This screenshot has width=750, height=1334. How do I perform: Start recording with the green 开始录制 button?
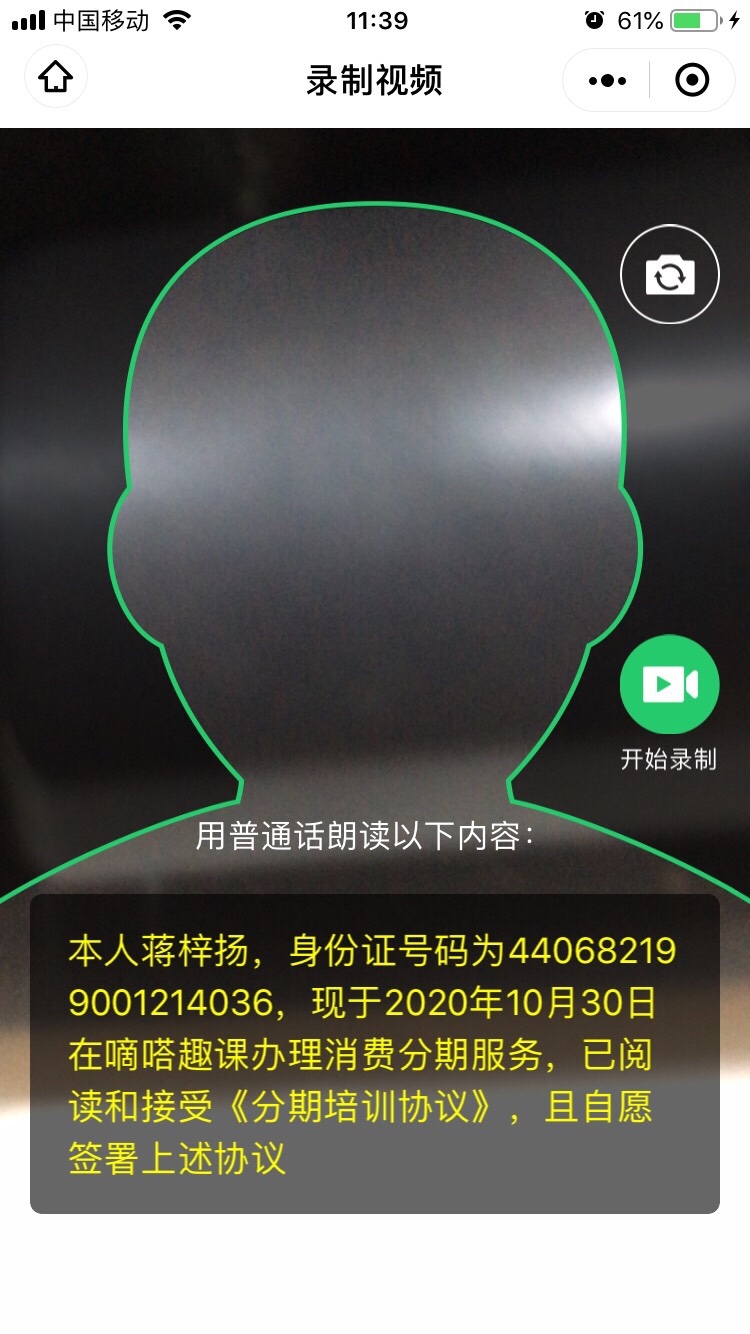pyautogui.click(x=669, y=685)
